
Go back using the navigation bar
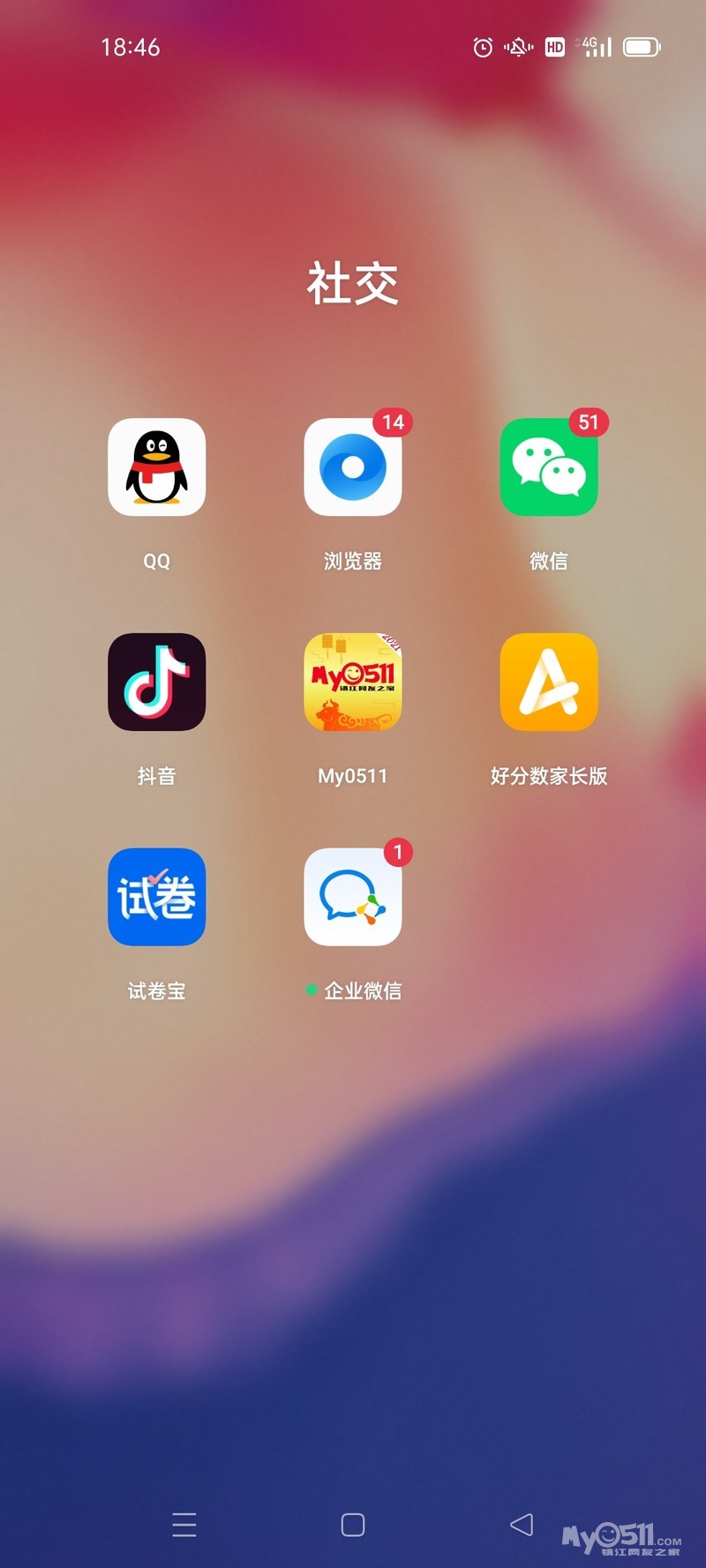pyautogui.click(x=522, y=1524)
